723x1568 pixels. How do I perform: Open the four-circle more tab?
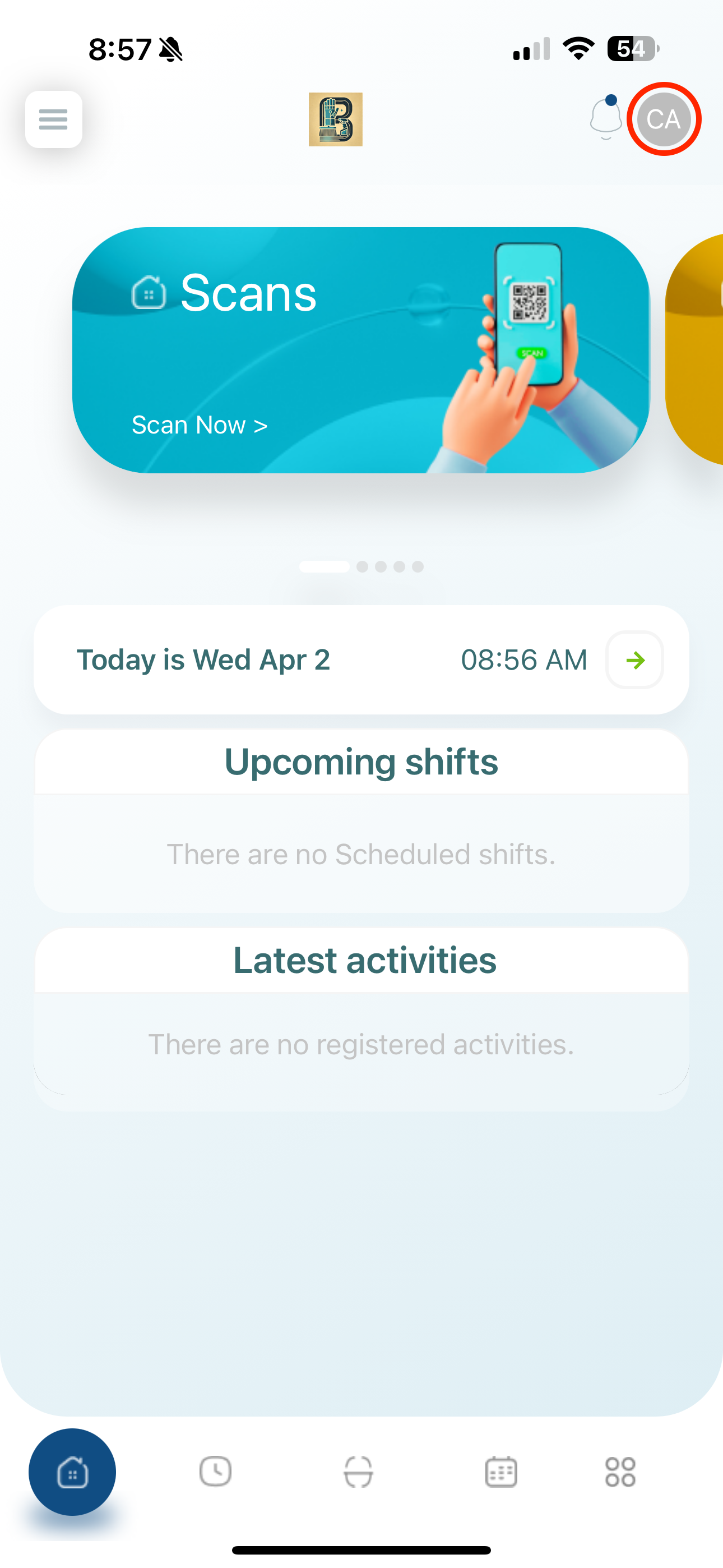click(620, 1472)
